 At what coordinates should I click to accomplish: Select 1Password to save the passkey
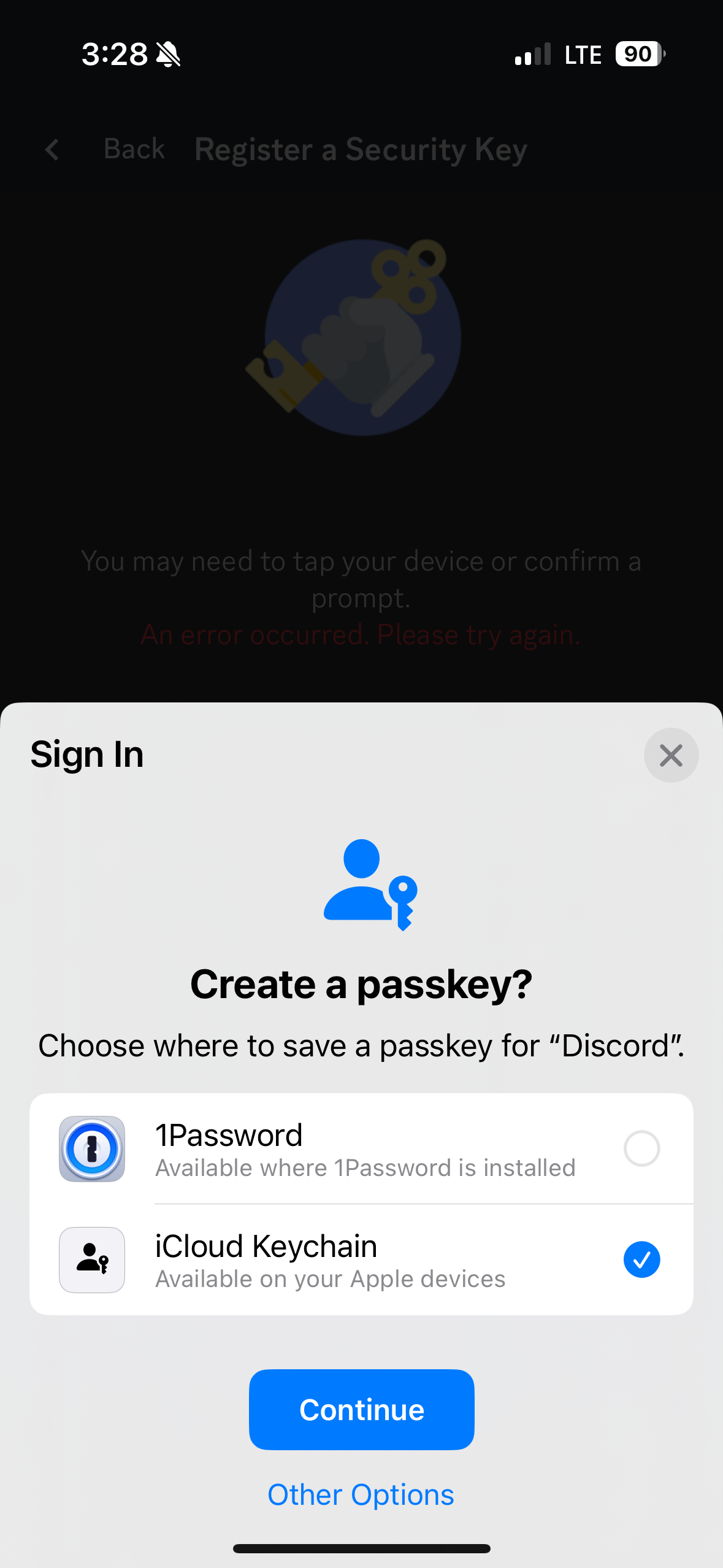[641, 1148]
